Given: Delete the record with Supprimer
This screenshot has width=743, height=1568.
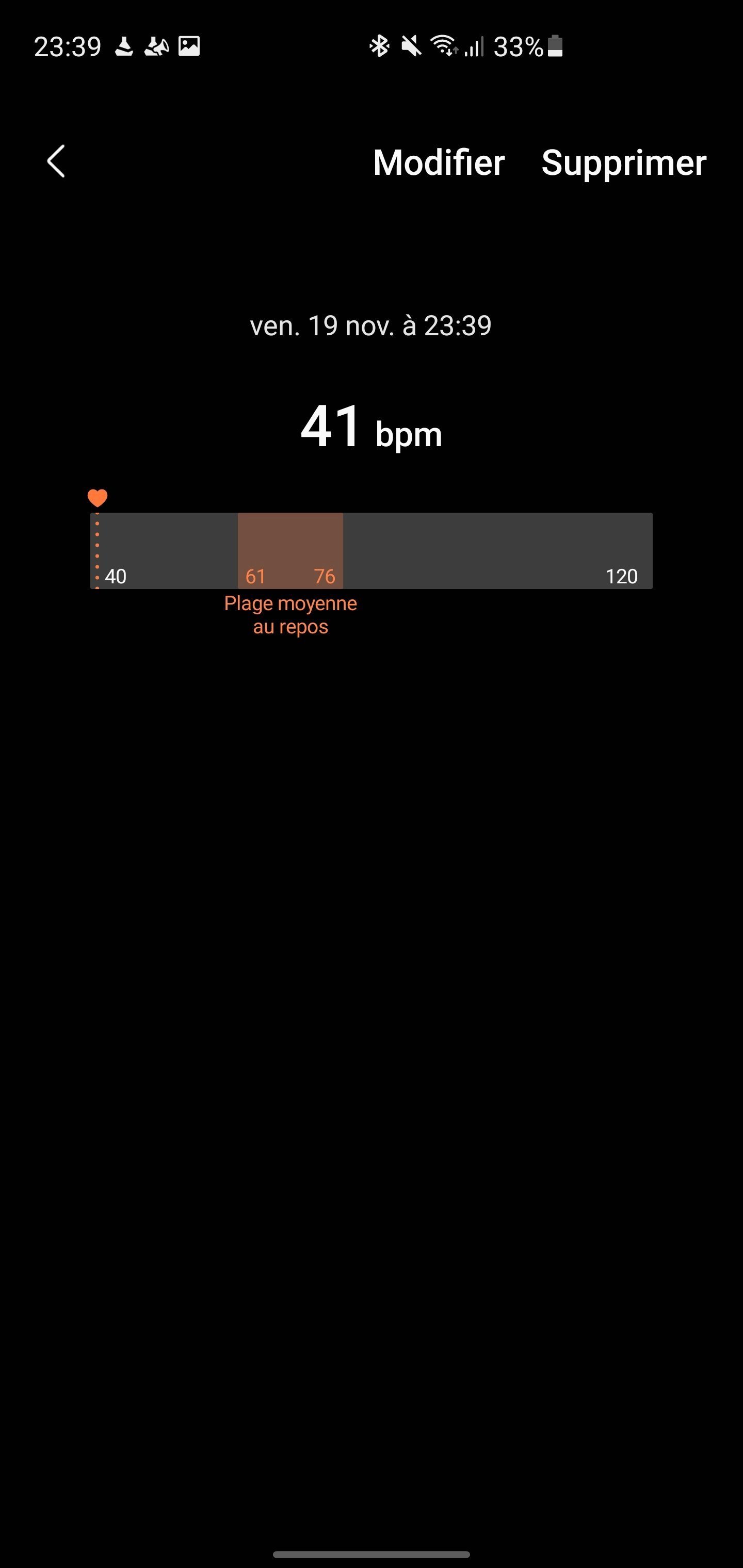Looking at the screenshot, I should click(624, 163).
